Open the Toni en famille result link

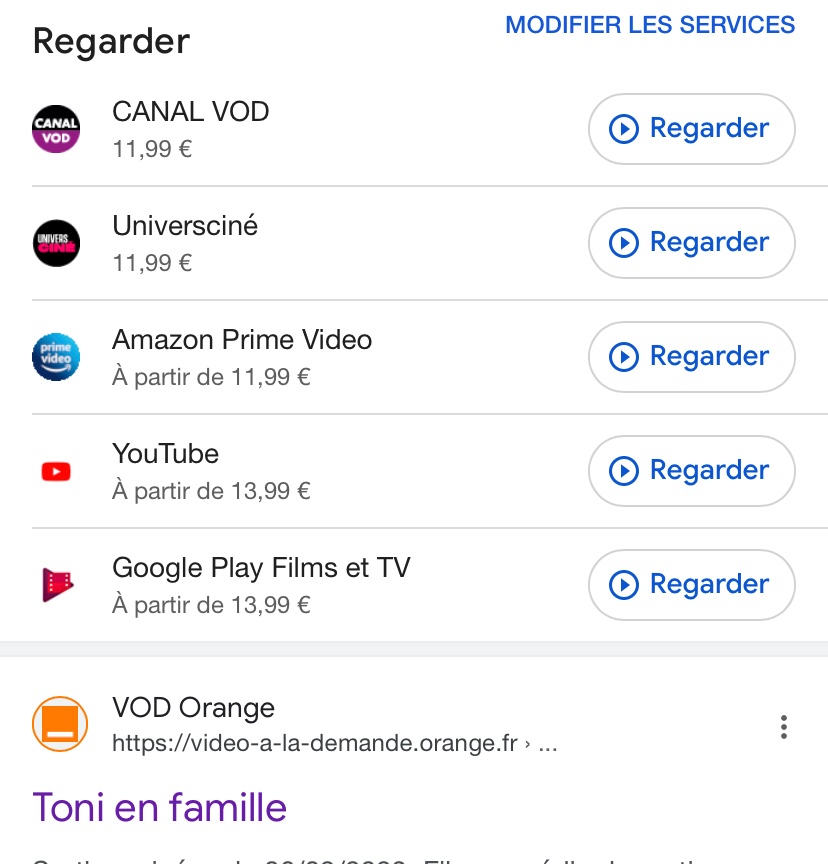tap(160, 807)
